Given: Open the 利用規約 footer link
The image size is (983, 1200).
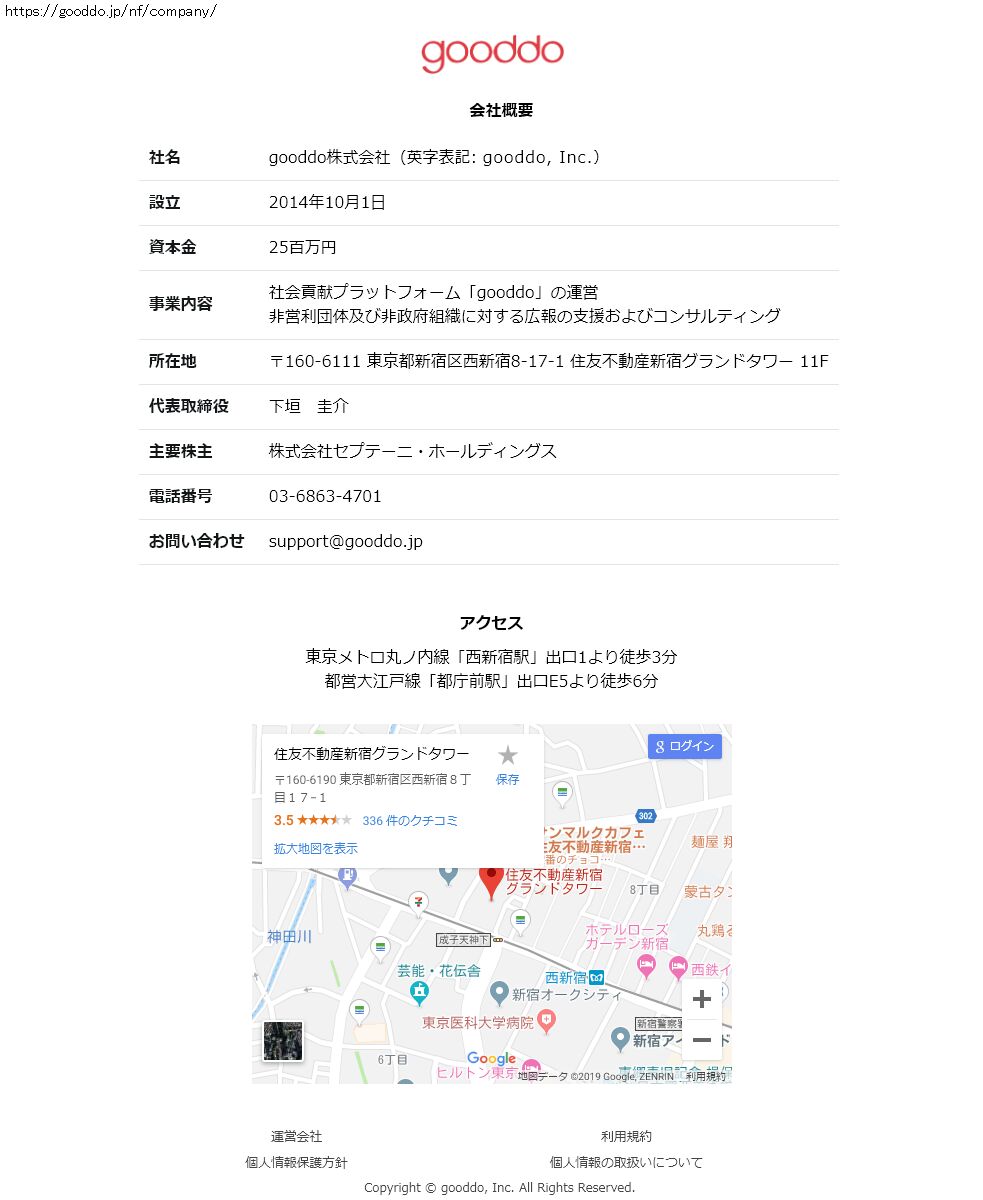Looking at the screenshot, I should pyautogui.click(x=626, y=1136).
